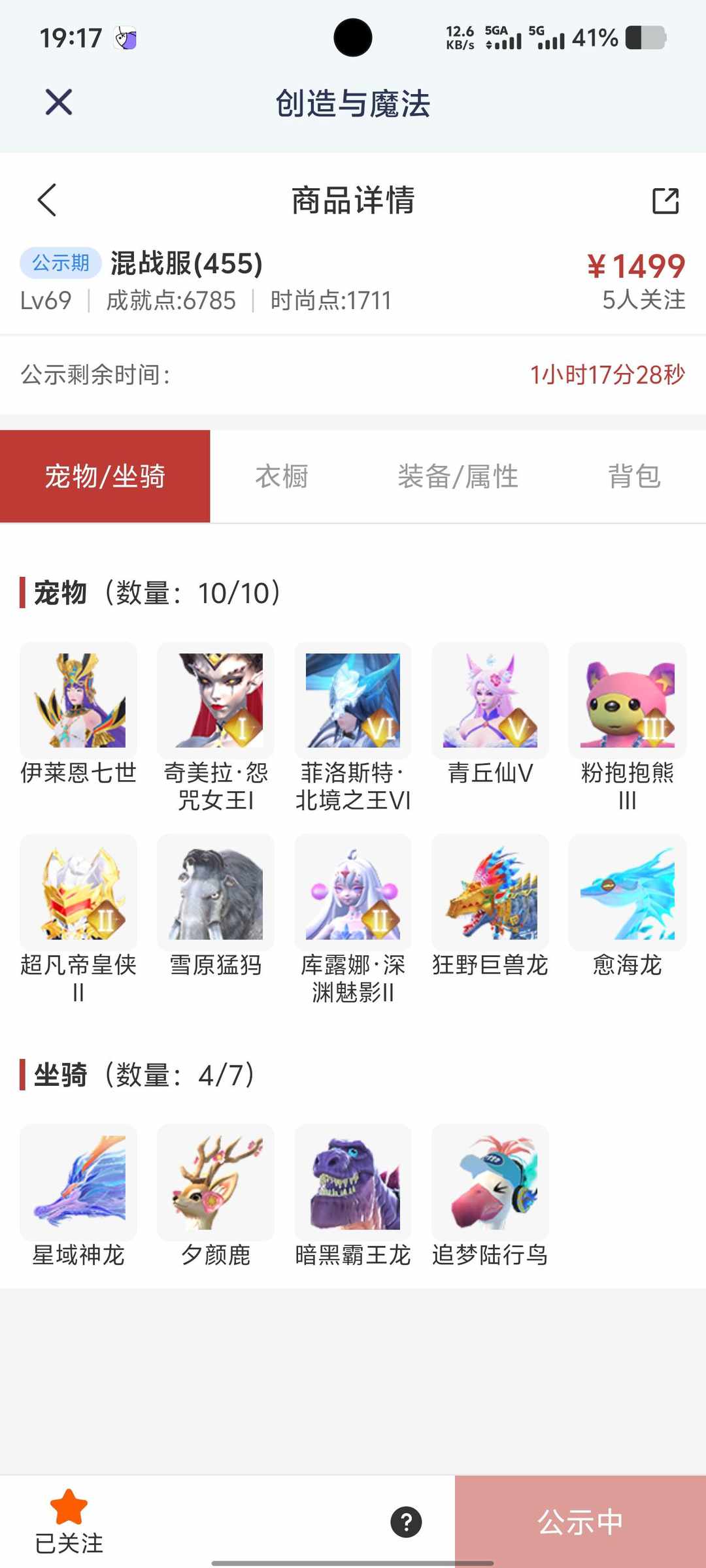Click the close X in the top bar
Screen dimensions: 706x1568
click(x=57, y=103)
